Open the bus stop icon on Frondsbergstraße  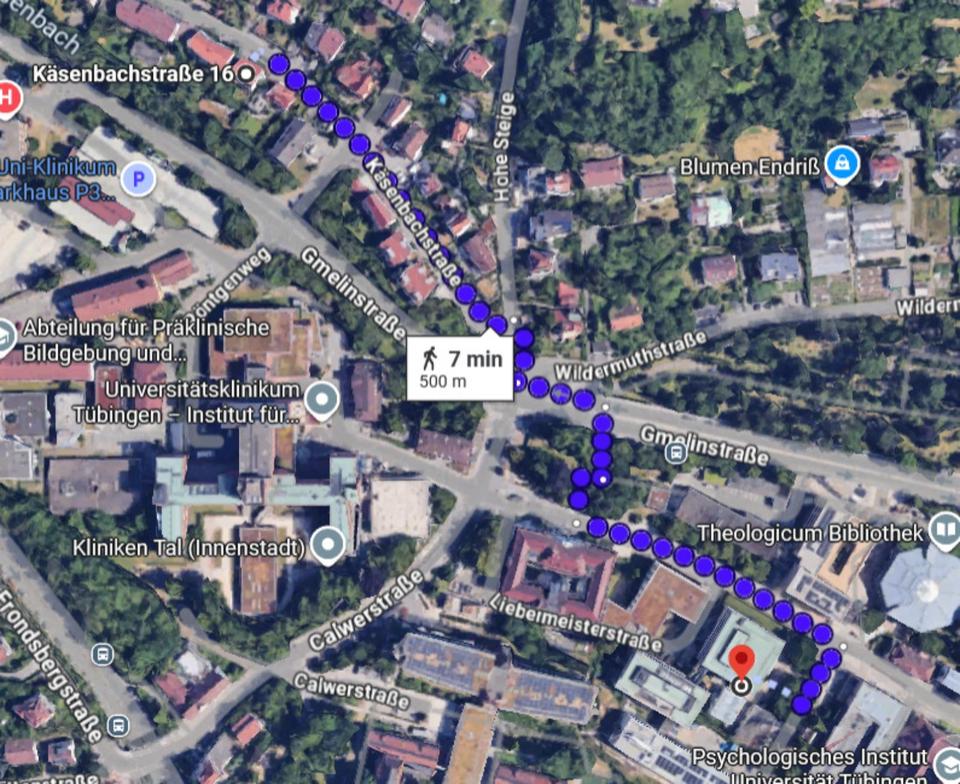pyautogui.click(x=102, y=654)
